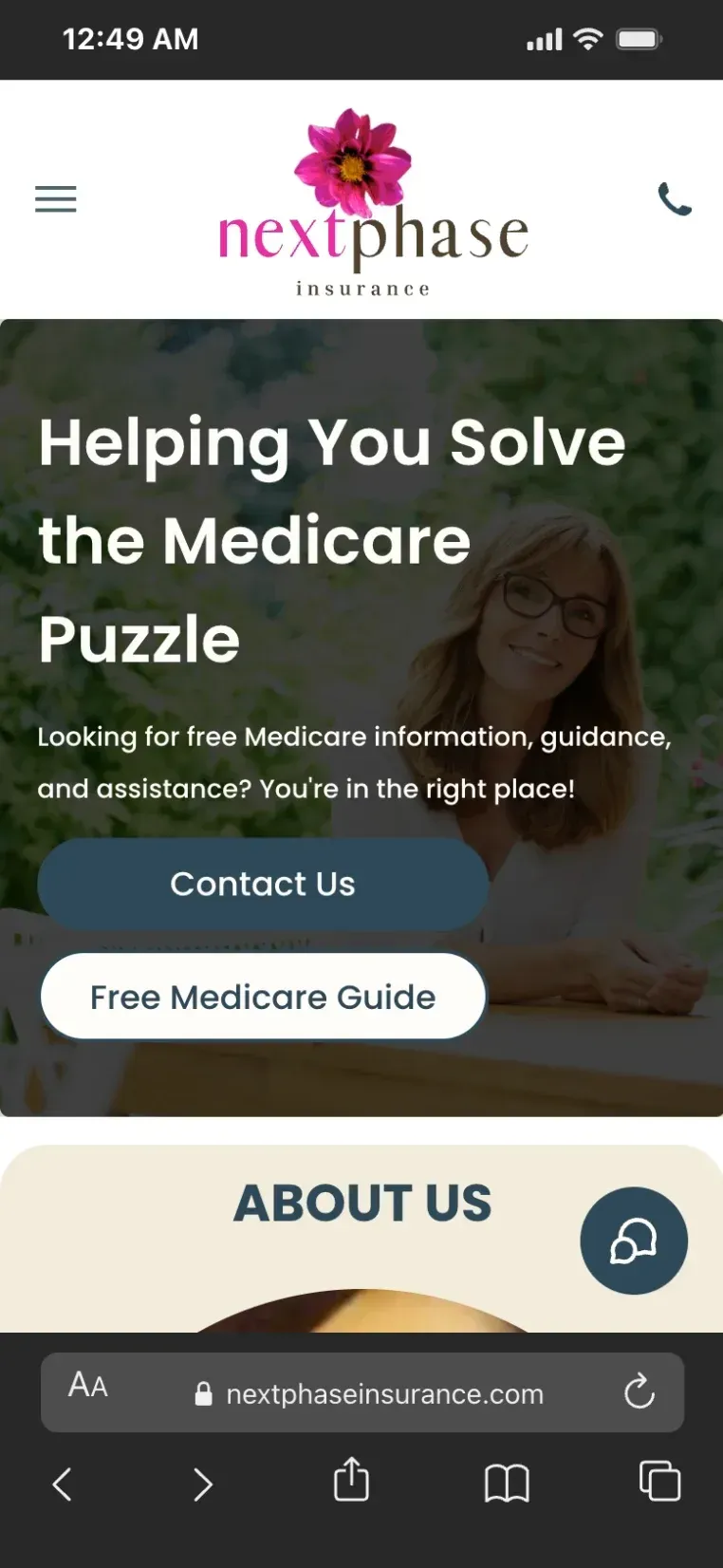Viewport: 723px width, 1568px height.
Task: Reload the current page
Action: pos(640,1392)
